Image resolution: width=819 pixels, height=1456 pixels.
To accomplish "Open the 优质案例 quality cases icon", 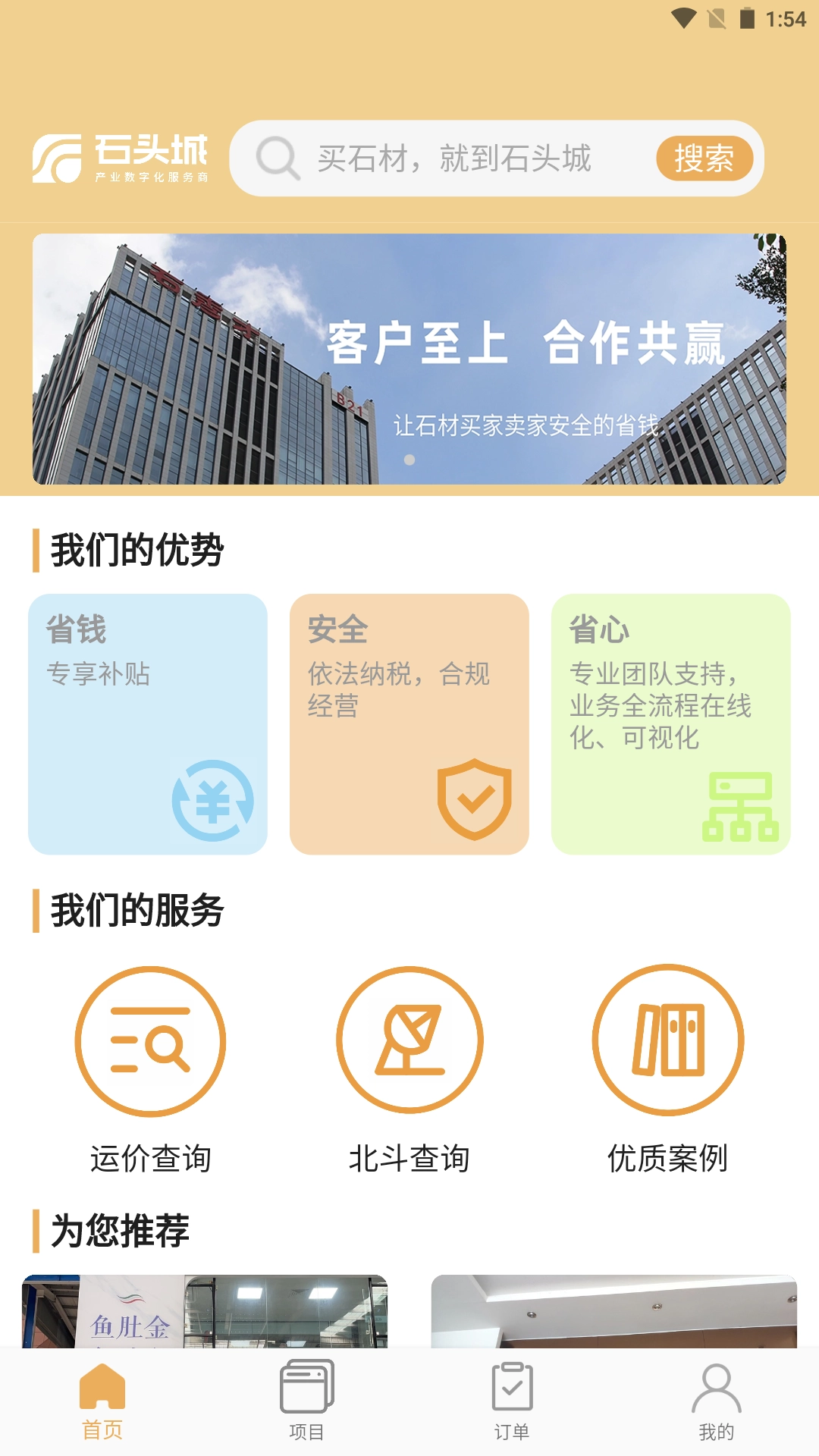I will (669, 1041).
